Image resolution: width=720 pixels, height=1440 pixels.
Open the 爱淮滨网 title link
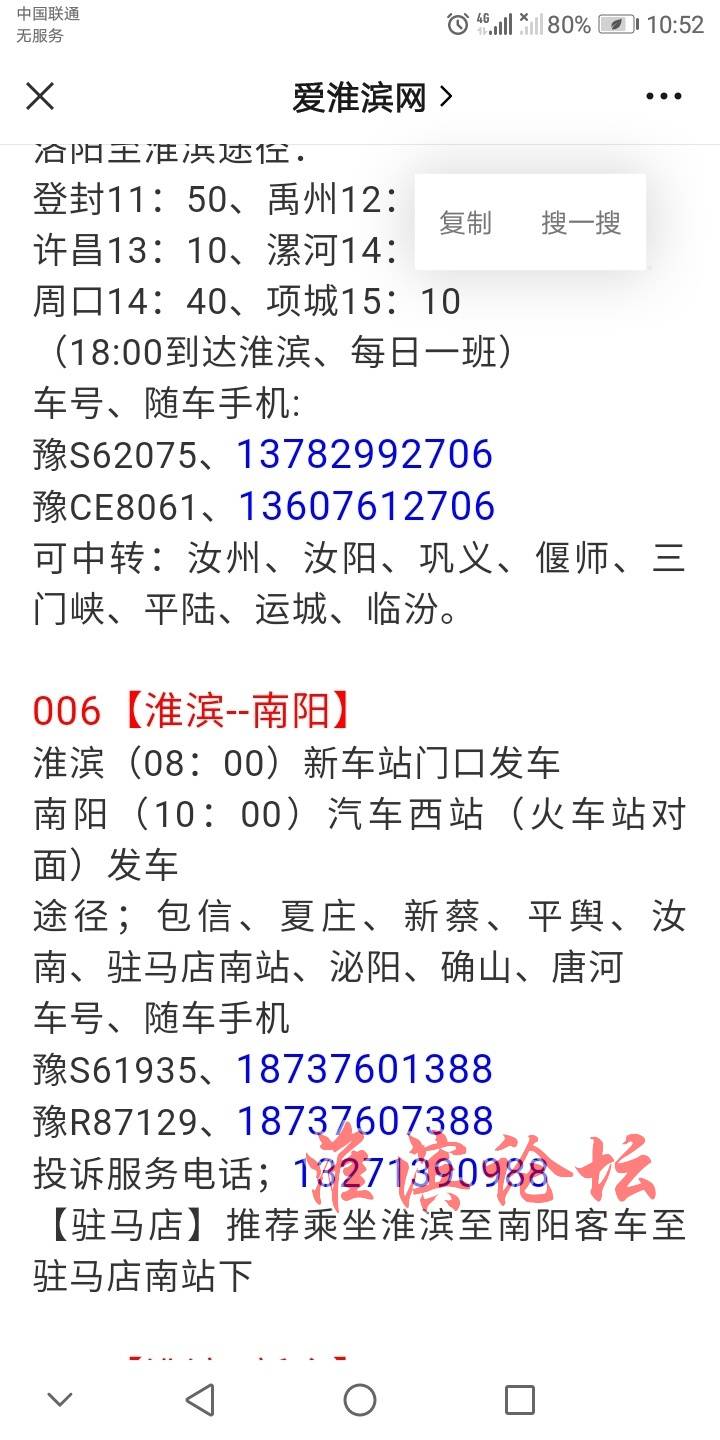tap(373, 97)
